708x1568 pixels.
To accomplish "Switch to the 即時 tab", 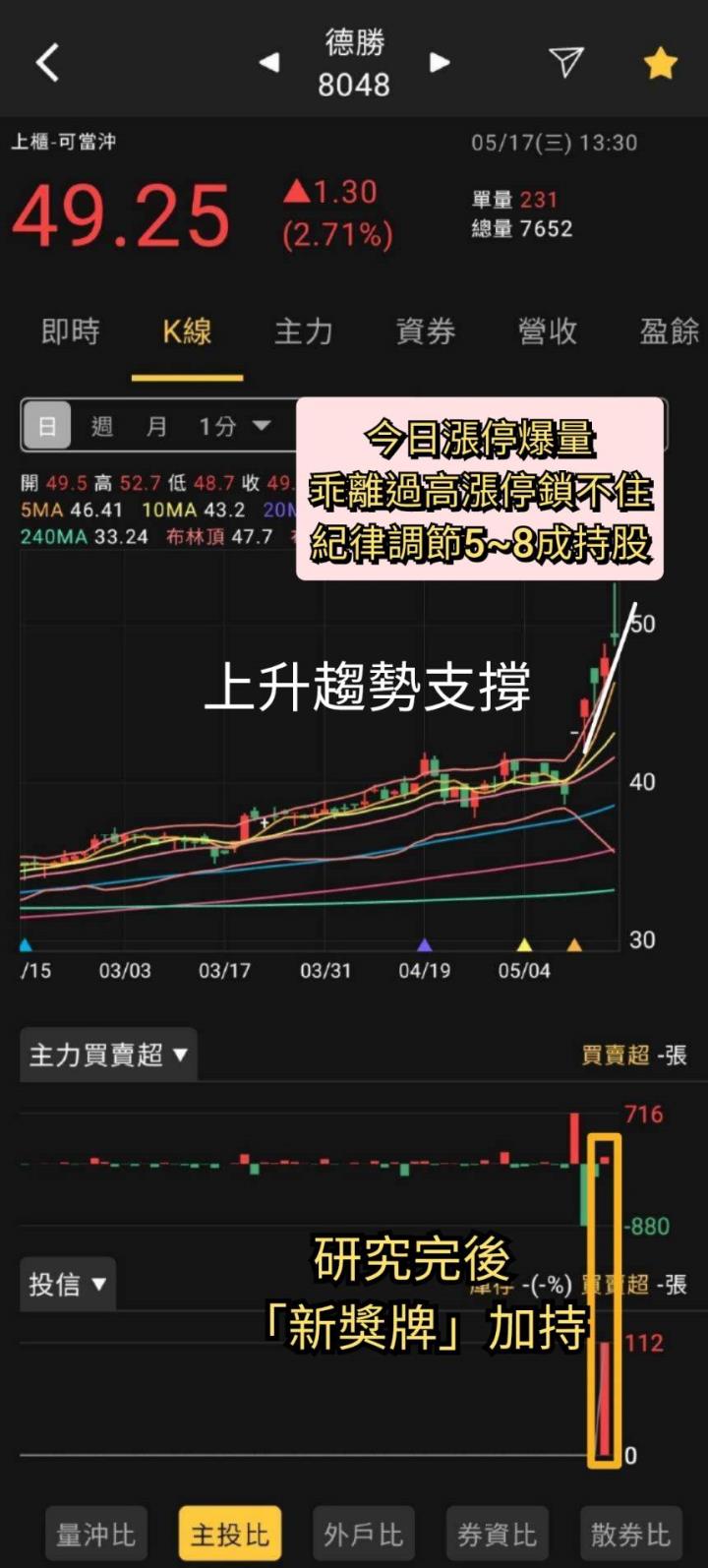I will (70, 332).
